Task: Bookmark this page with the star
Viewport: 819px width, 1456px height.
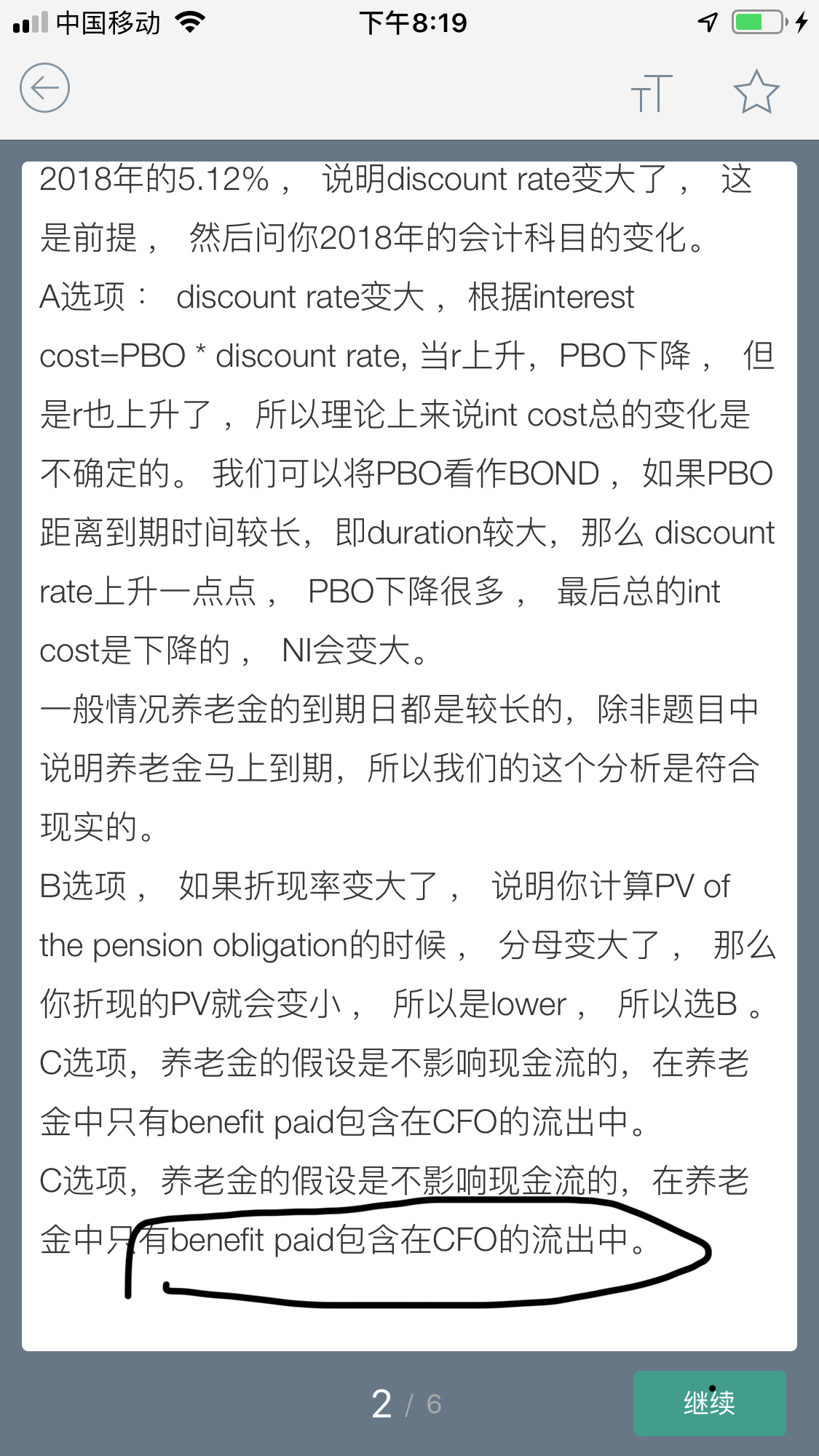Action: (x=756, y=92)
